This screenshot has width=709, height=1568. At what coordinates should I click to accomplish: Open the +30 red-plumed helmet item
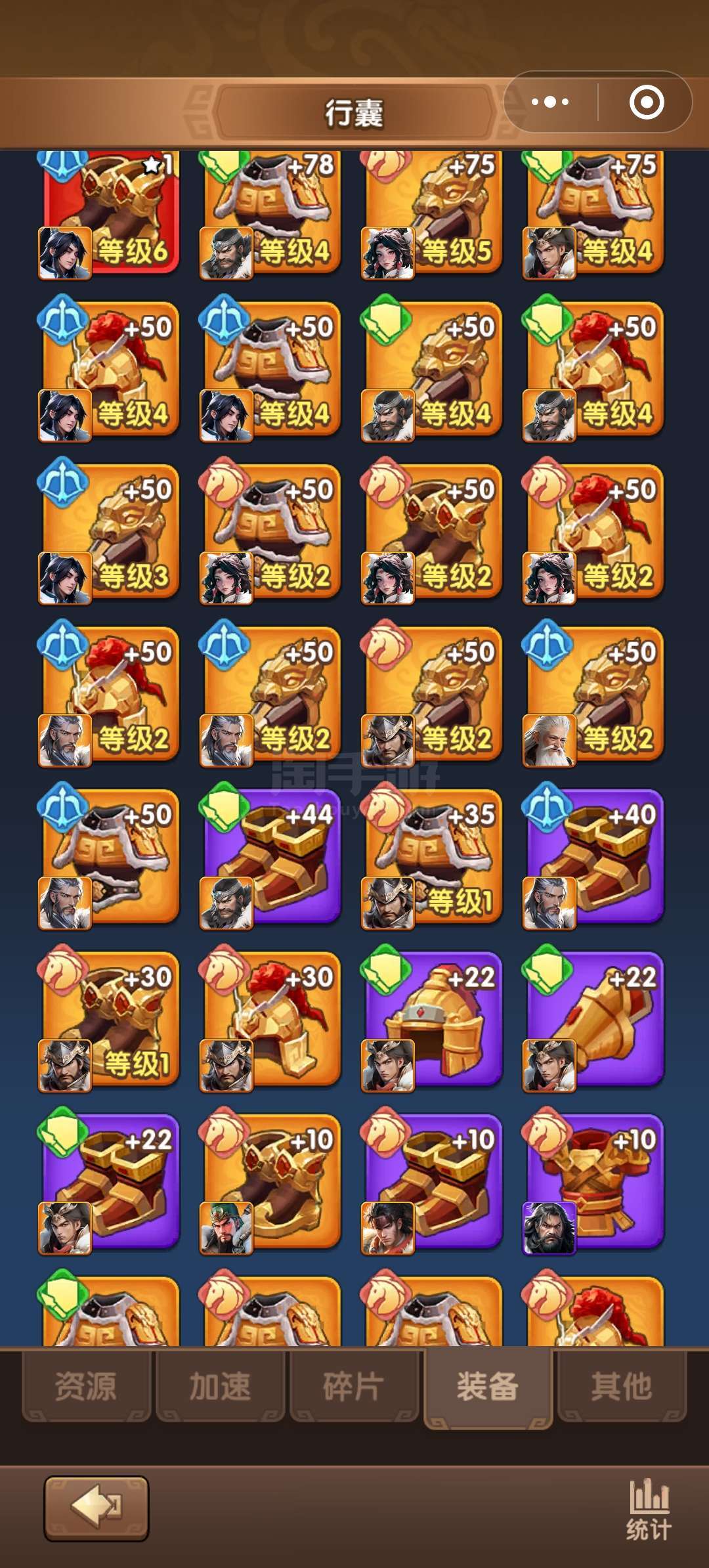click(270, 1020)
